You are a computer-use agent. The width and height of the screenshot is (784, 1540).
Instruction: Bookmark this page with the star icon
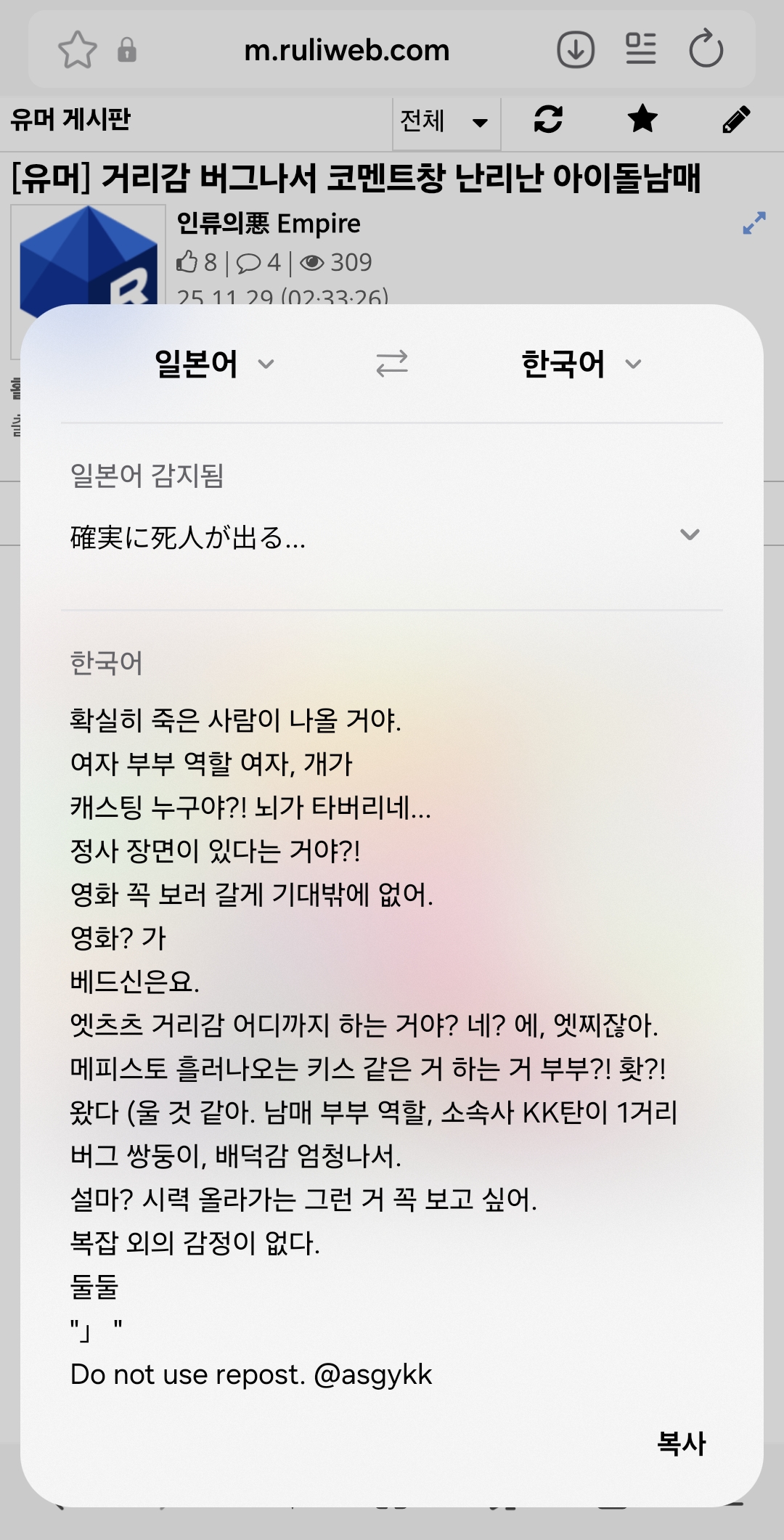[77, 50]
